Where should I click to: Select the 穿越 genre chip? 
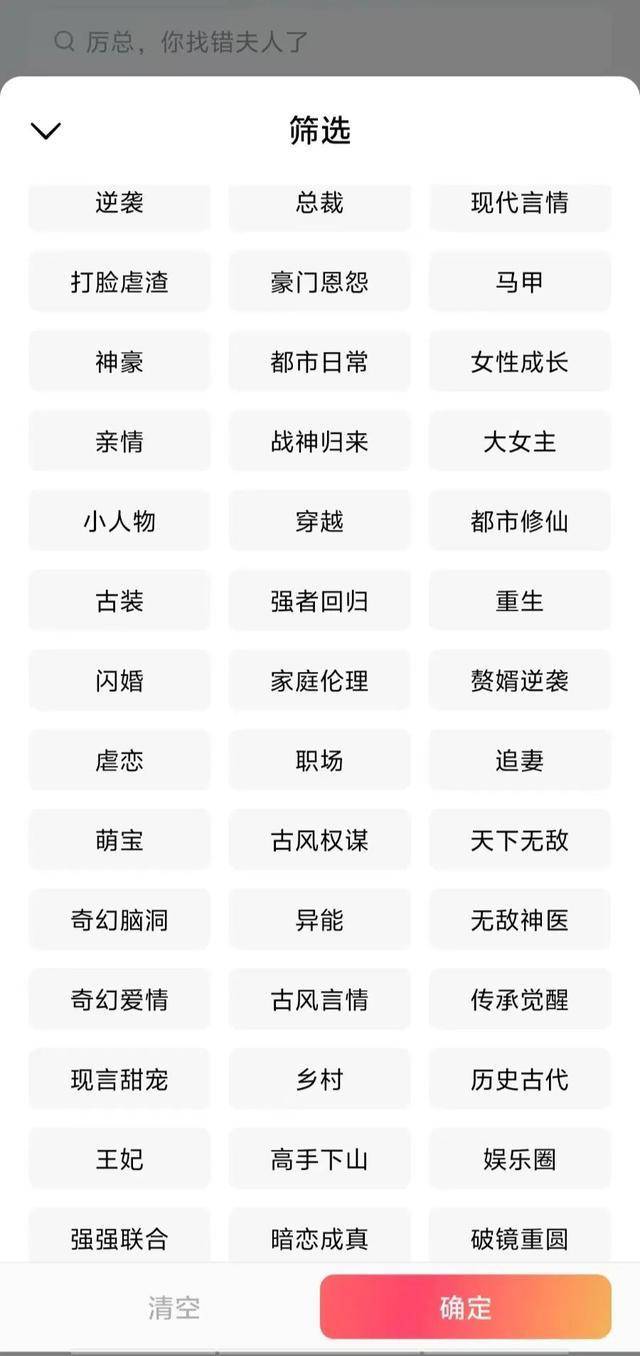point(319,521)
